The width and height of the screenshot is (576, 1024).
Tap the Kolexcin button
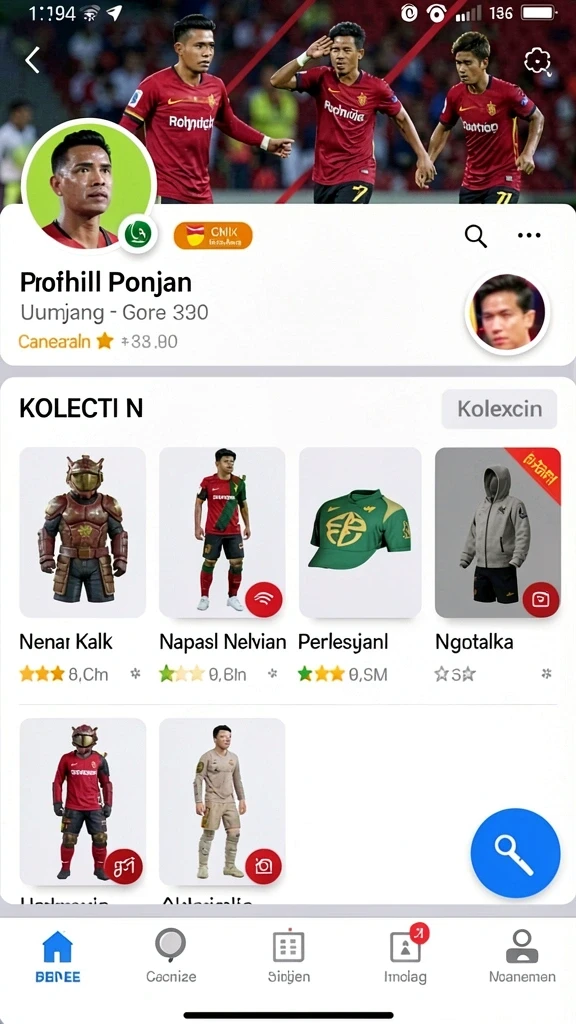click(499, 409)
